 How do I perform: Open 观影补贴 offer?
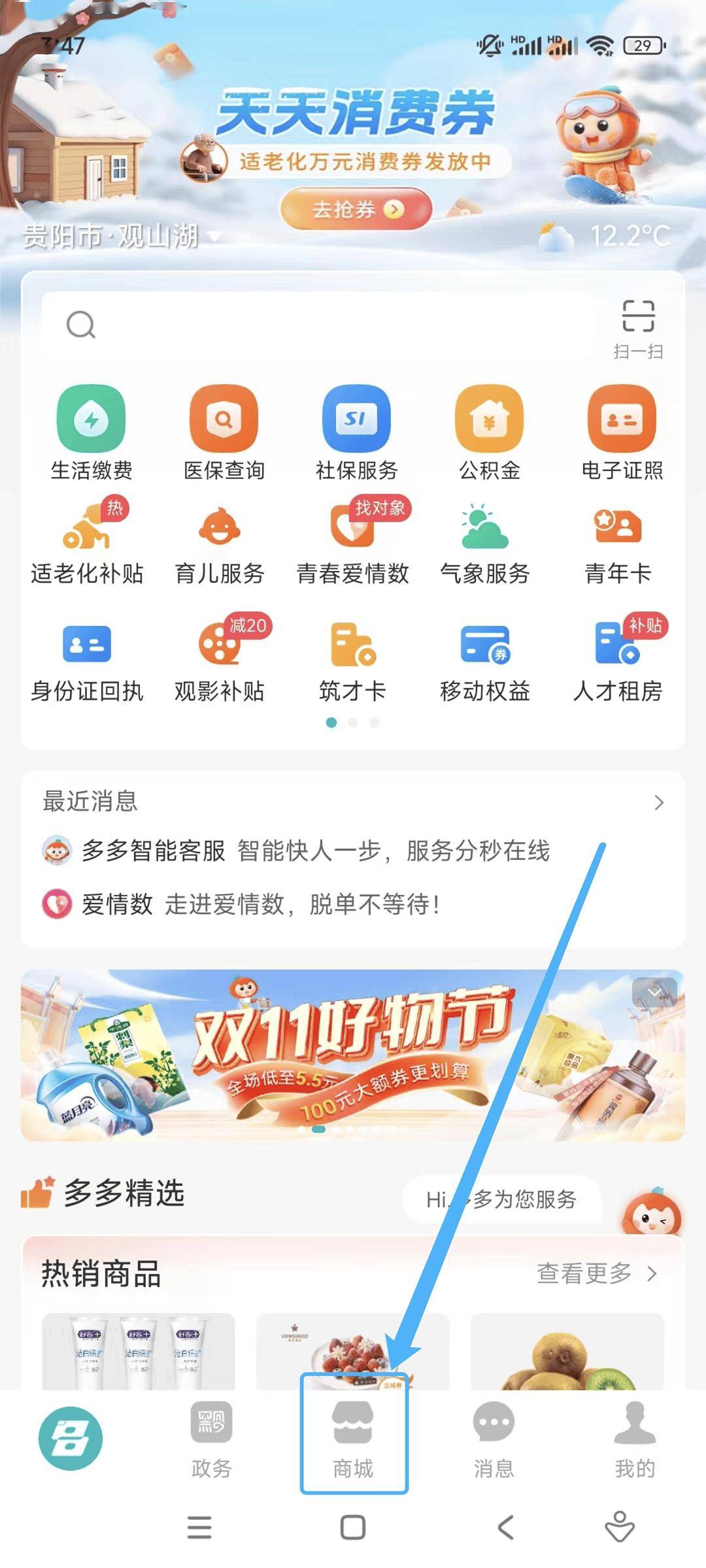pyautogui.click(x=220, y=661)
